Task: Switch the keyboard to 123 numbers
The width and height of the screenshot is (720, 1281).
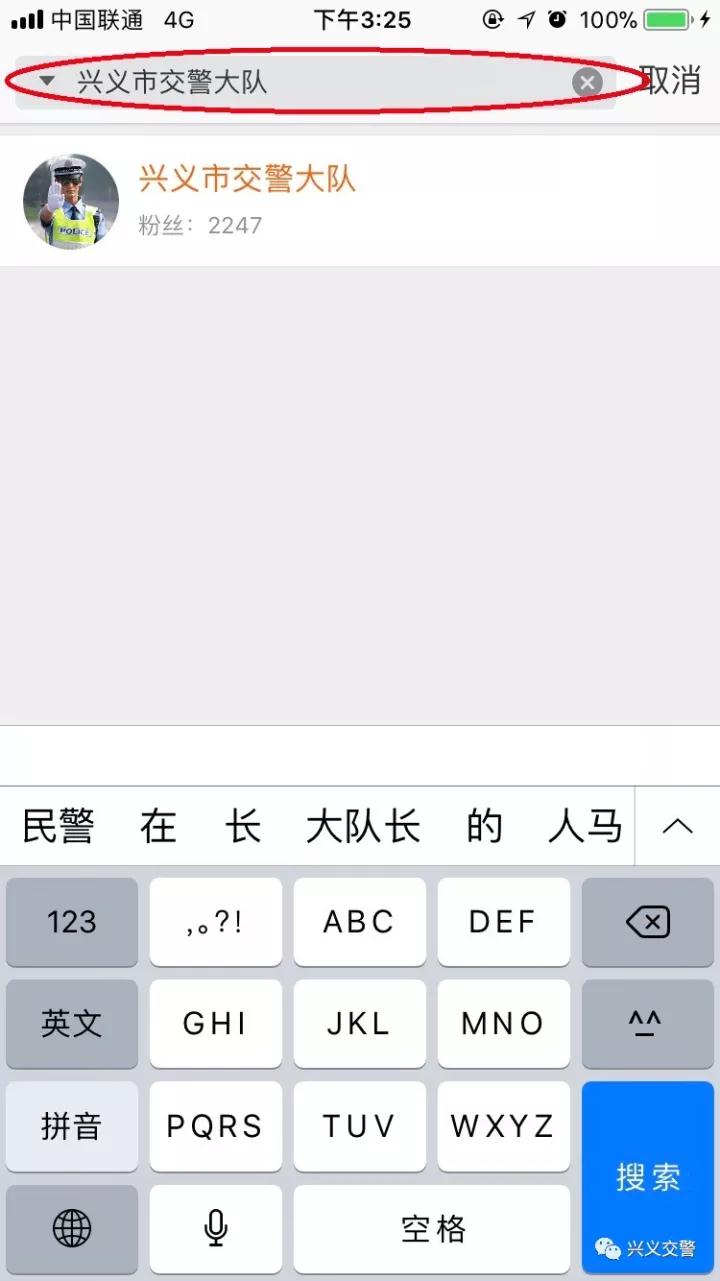Action: coord(72,922)
